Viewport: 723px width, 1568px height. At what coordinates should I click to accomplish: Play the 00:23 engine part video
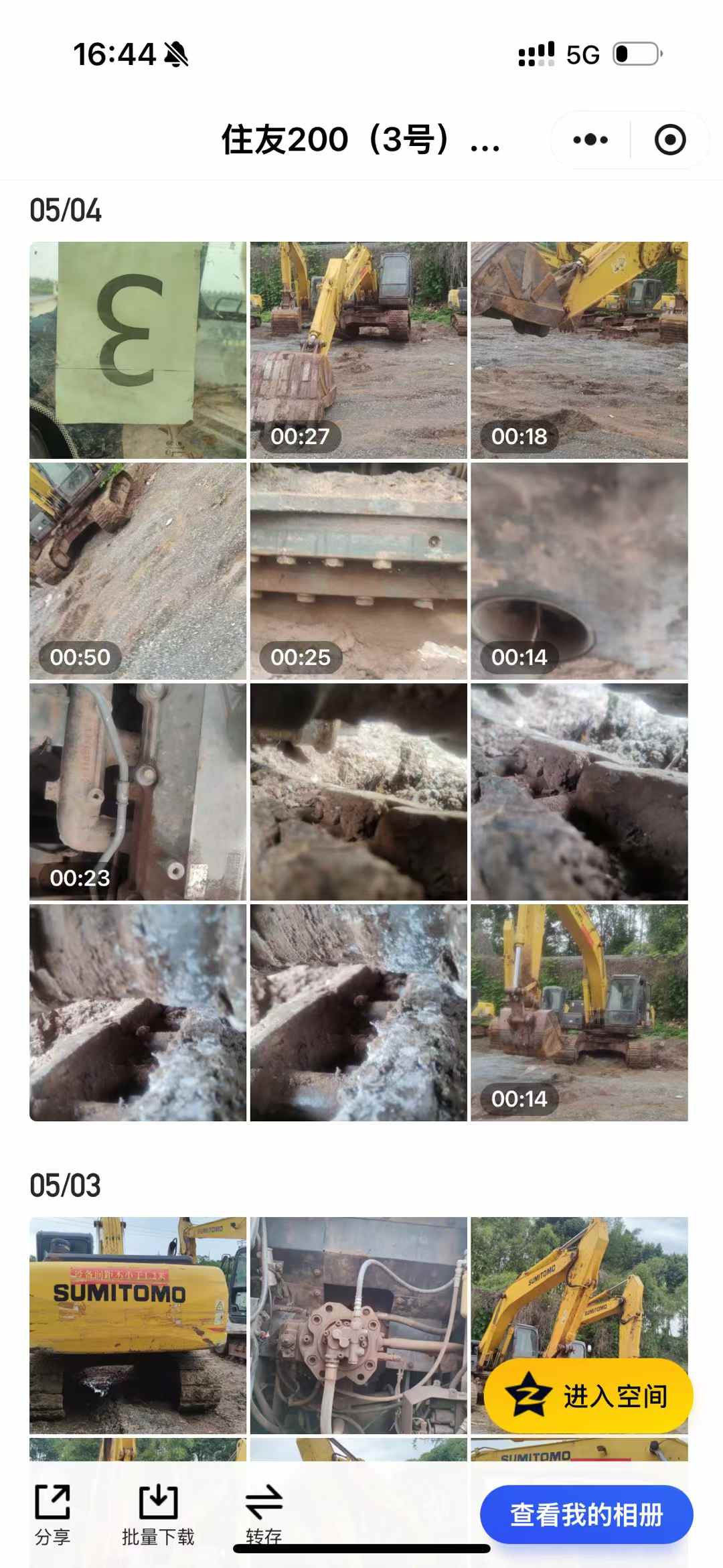(x=138, y=792)
